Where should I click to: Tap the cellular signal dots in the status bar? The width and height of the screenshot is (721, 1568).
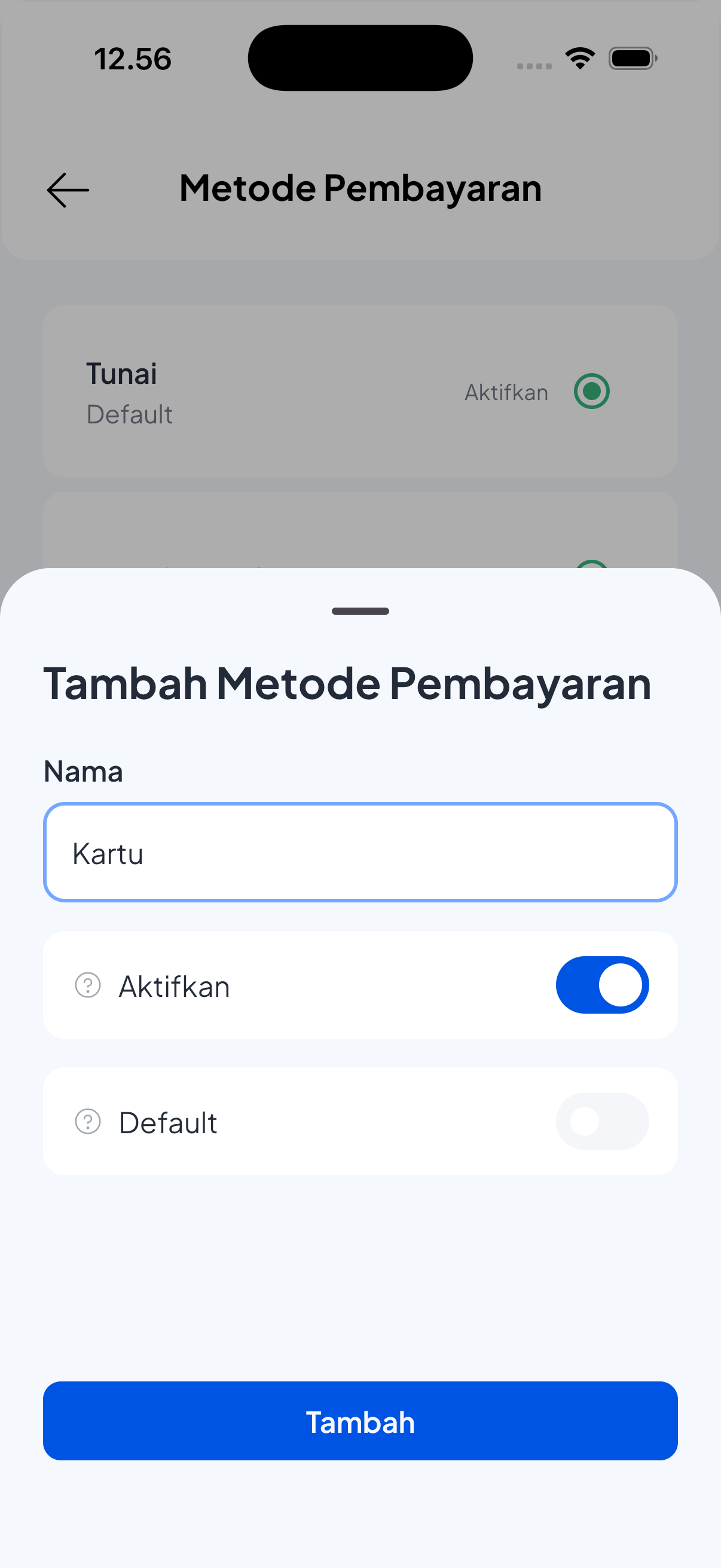[x=534, y=65]
